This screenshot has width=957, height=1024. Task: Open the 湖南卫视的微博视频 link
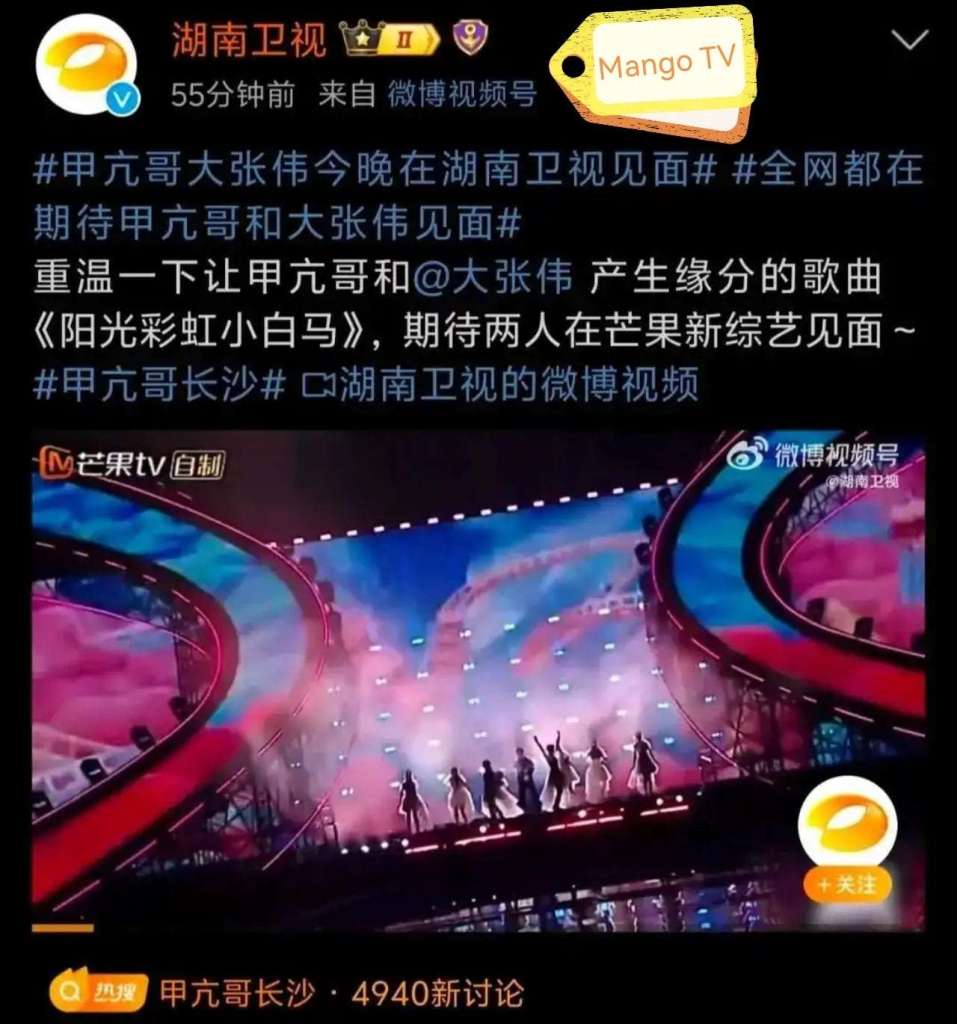[x=500, y=385]
